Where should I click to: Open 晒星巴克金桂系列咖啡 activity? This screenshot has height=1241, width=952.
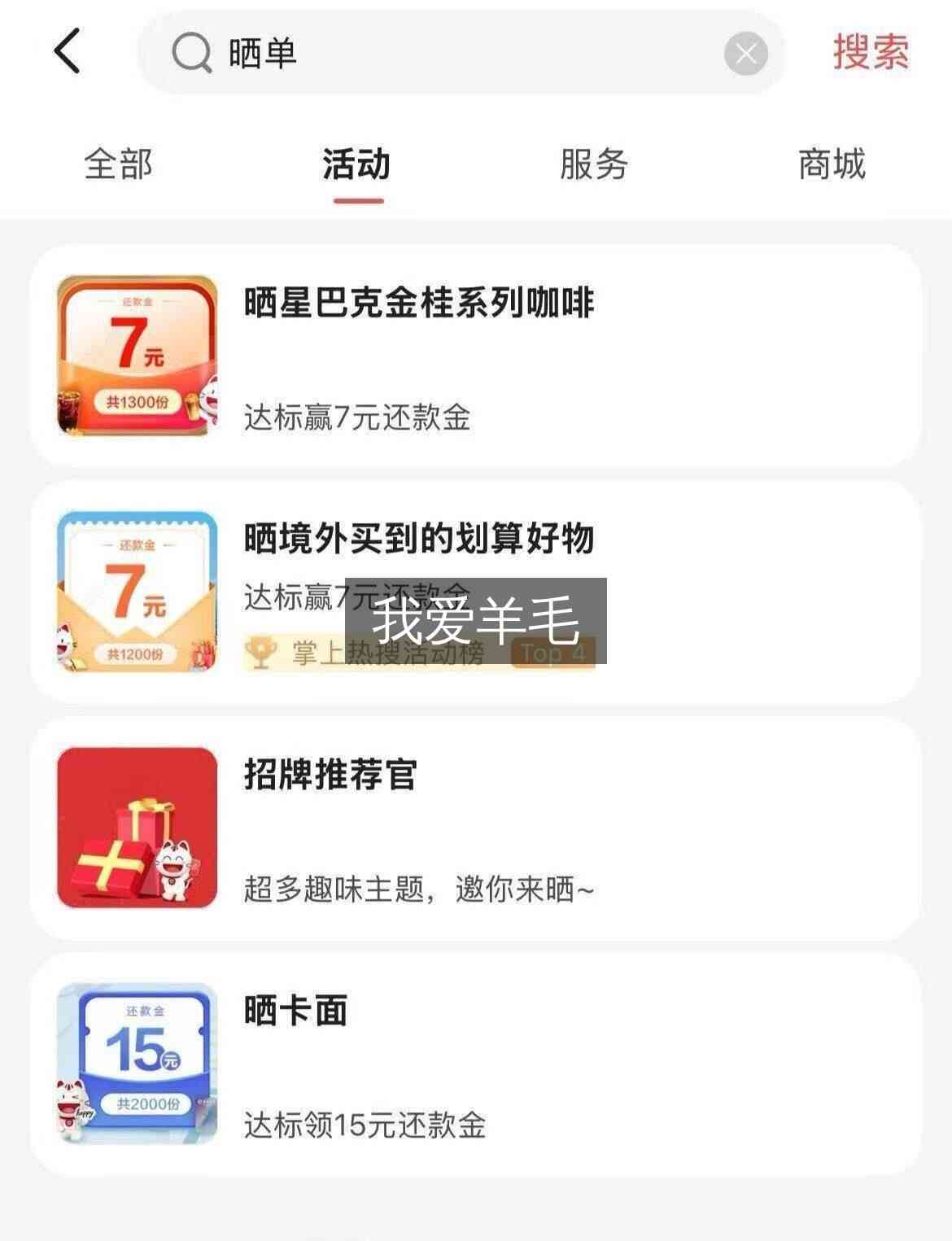(476, 356)
